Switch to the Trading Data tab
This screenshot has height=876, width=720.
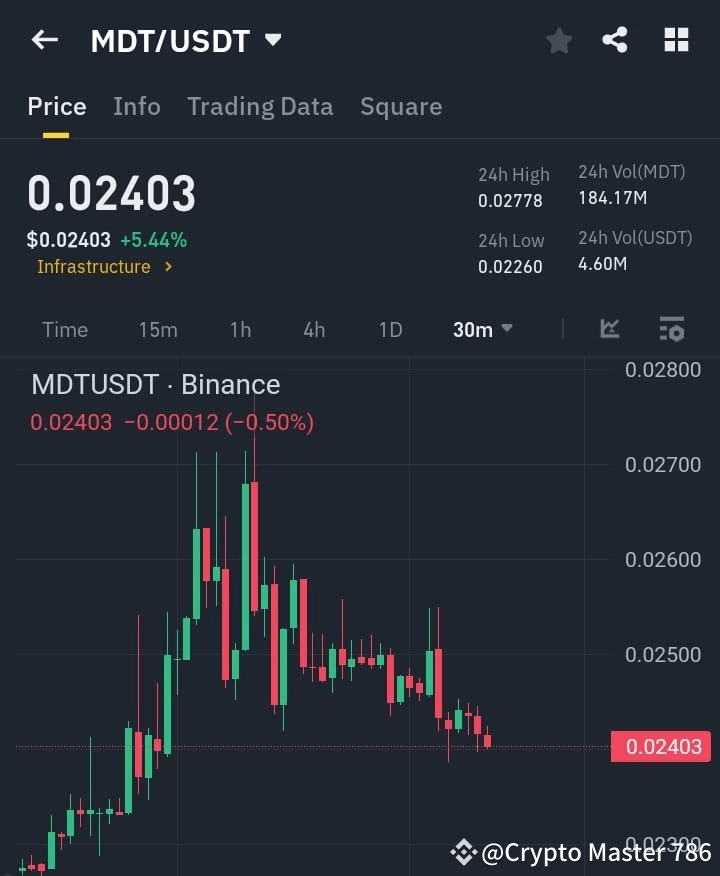pos(260,106)
